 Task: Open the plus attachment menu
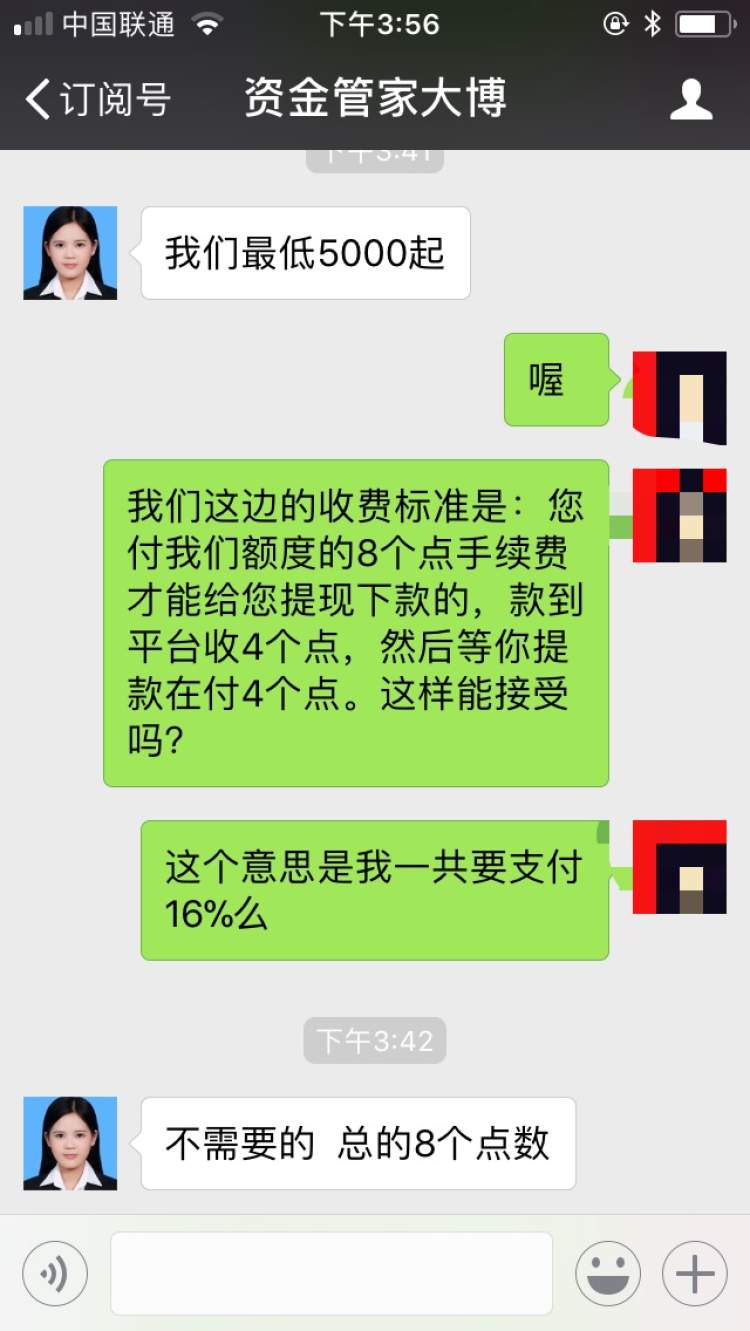[x=694, y=1273]
